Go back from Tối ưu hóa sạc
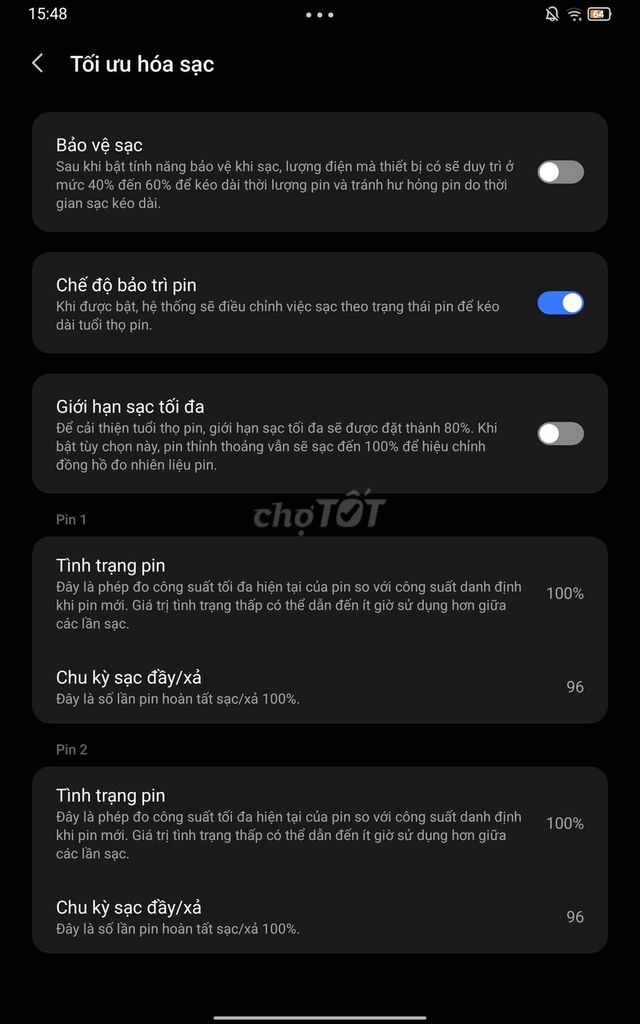 coord(38,64)
